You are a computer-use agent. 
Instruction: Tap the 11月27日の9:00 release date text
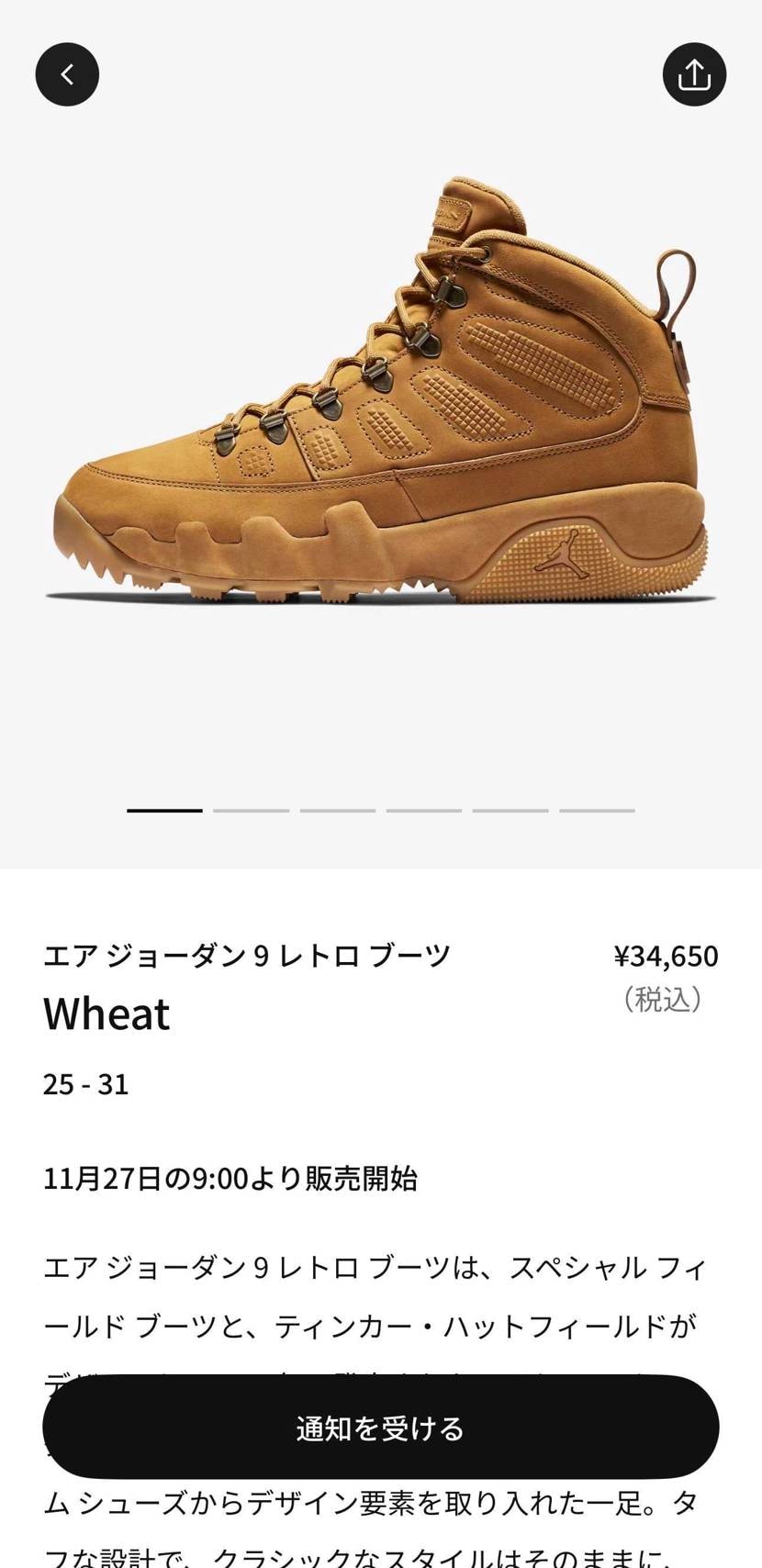tap(230, 1180)
